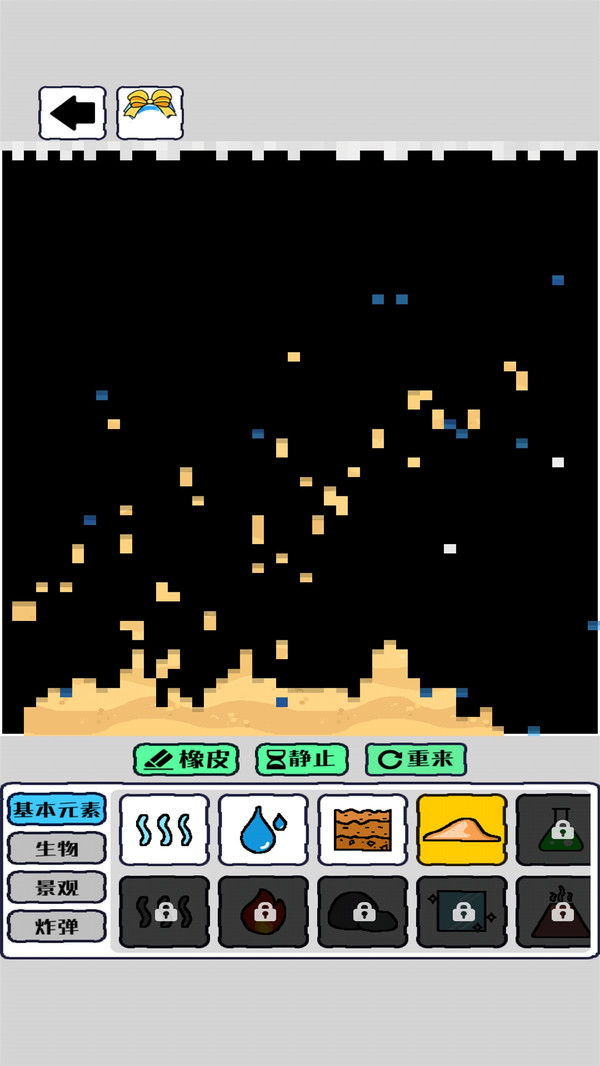Open the 景观 category
600x1066 pixels.
(57, 887)
